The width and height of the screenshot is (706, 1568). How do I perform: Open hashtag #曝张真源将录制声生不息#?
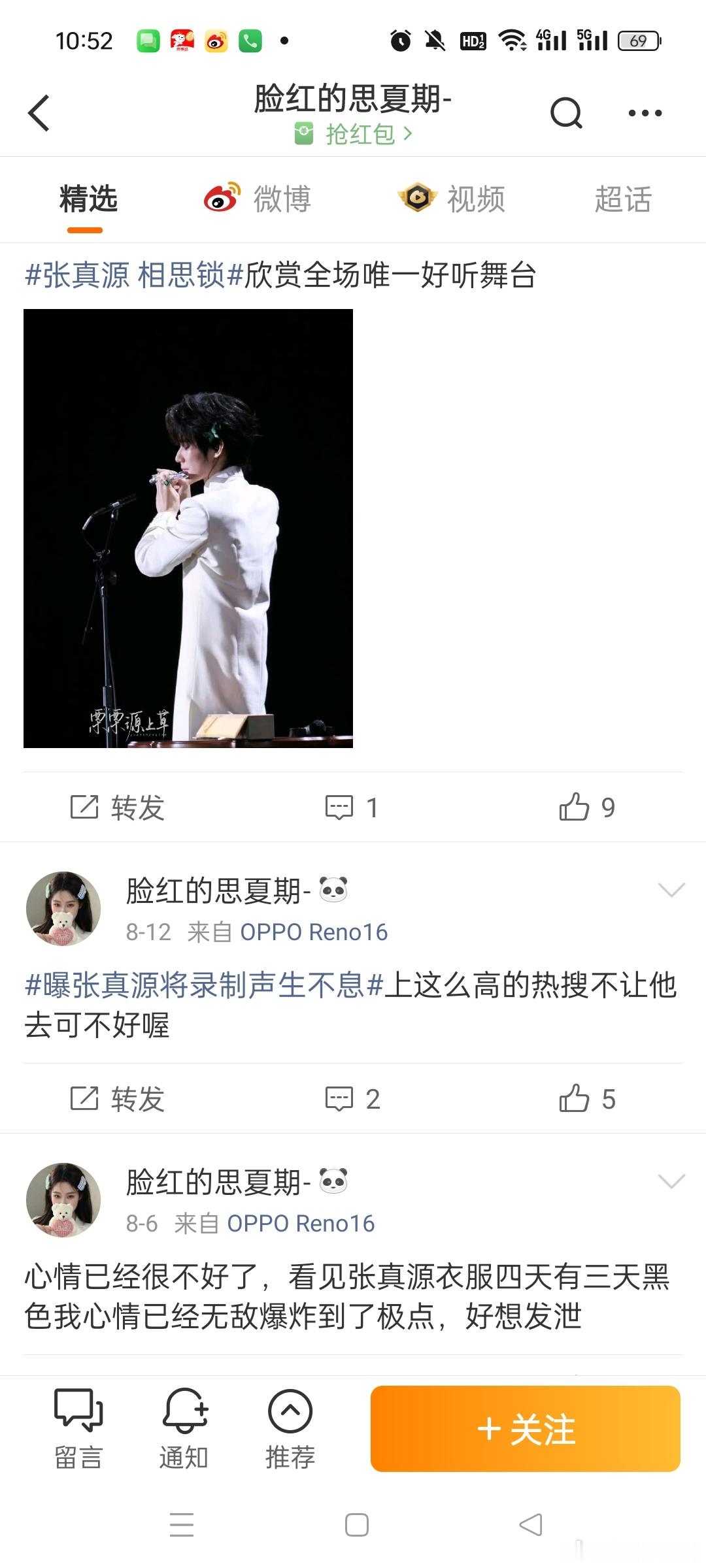(x=203, y=985)
